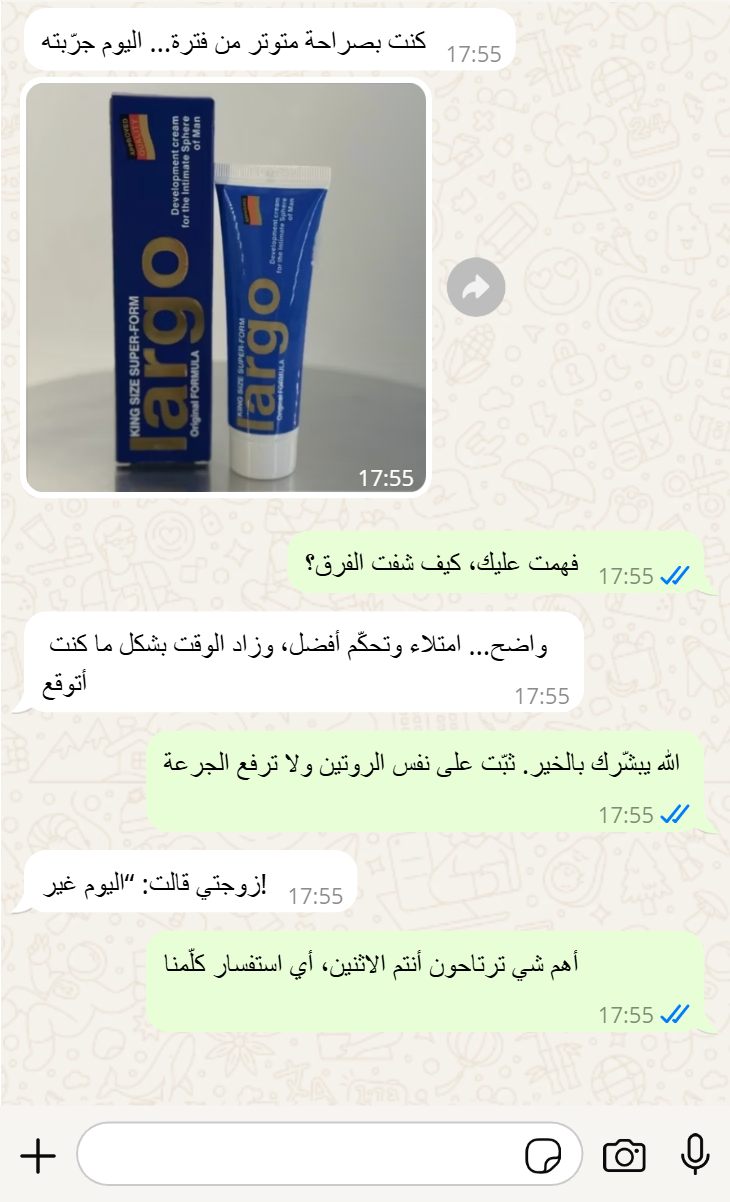This screenshot has height=1202, width=730.
Task: Focus the message text field
Action: [300, 1156]
